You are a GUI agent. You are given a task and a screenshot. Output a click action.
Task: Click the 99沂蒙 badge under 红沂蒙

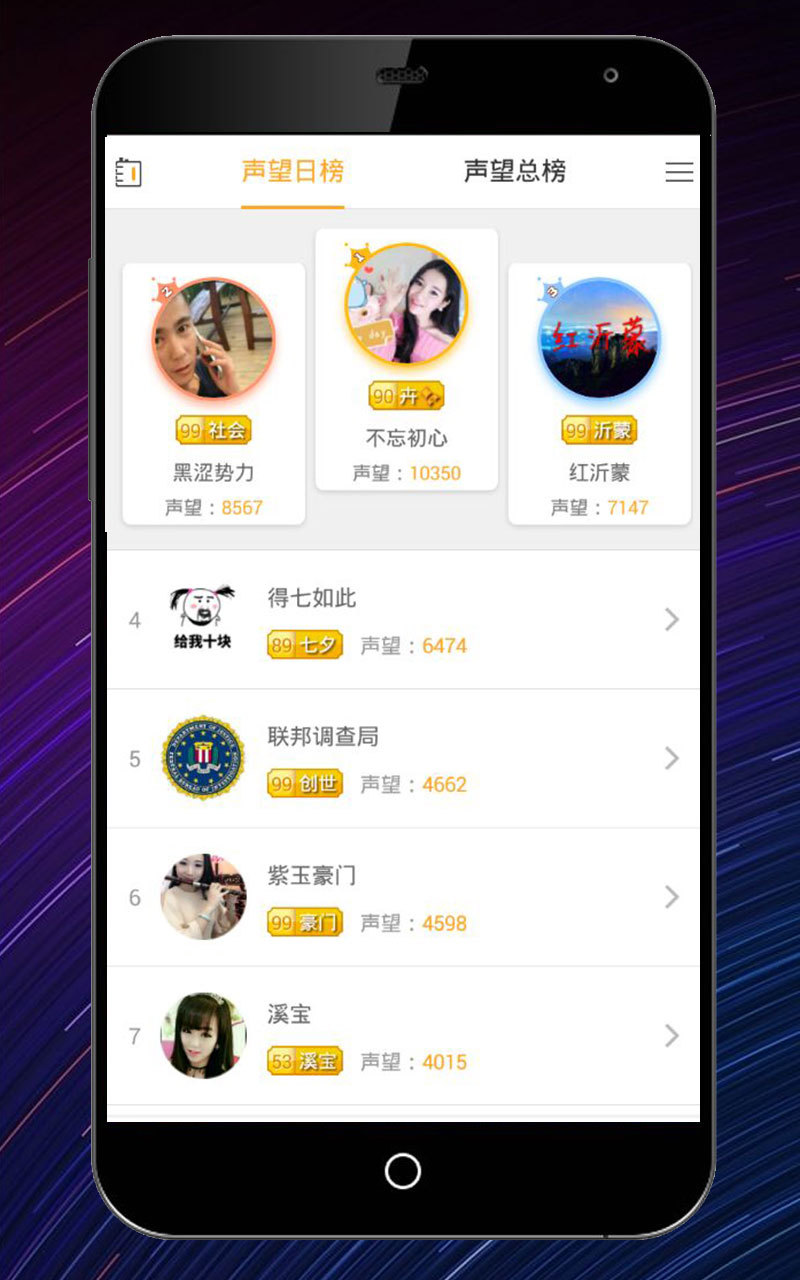click(x=598, y=431)
